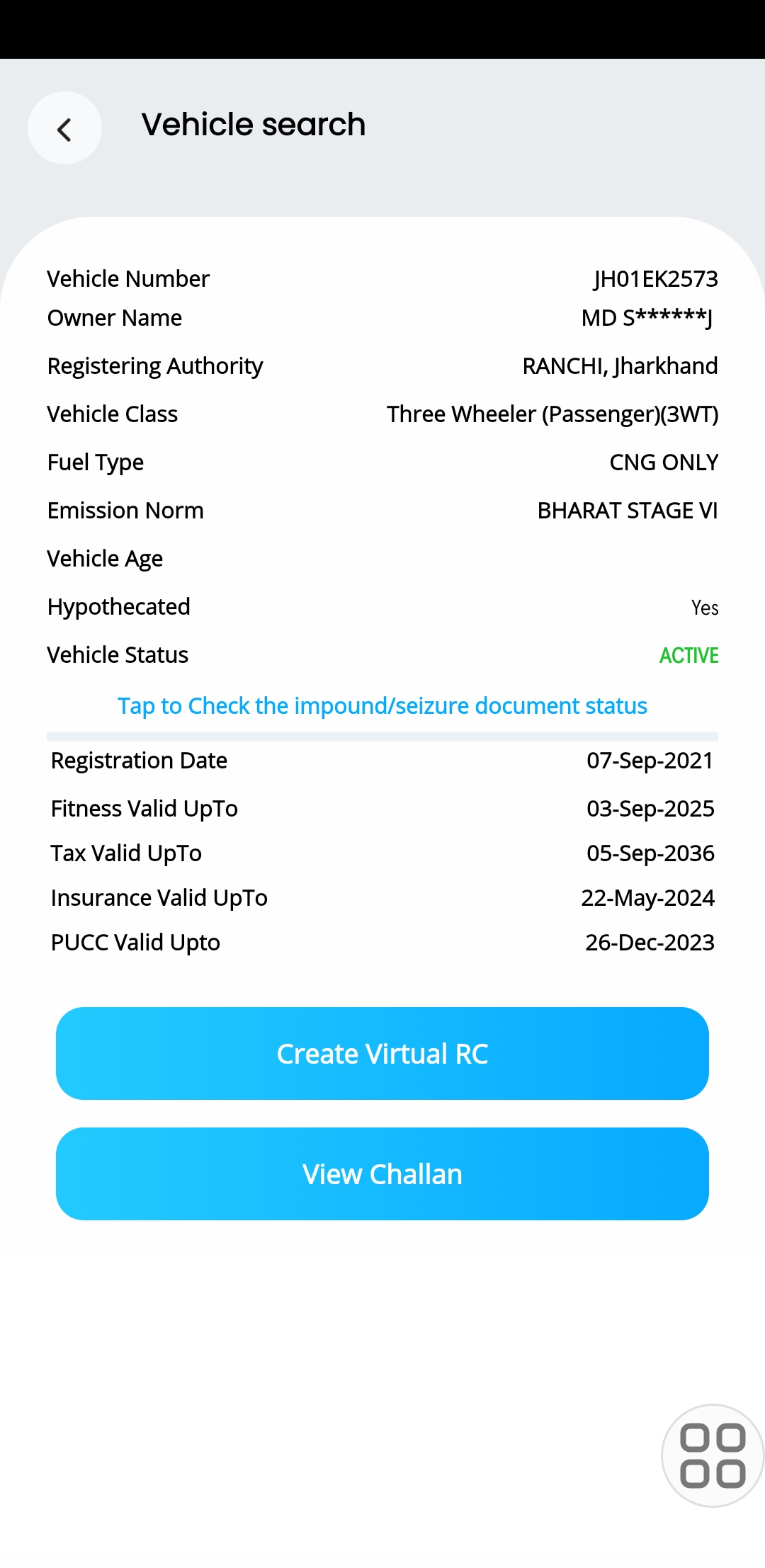Tap Create Virtual RC button

[382, 1053]
